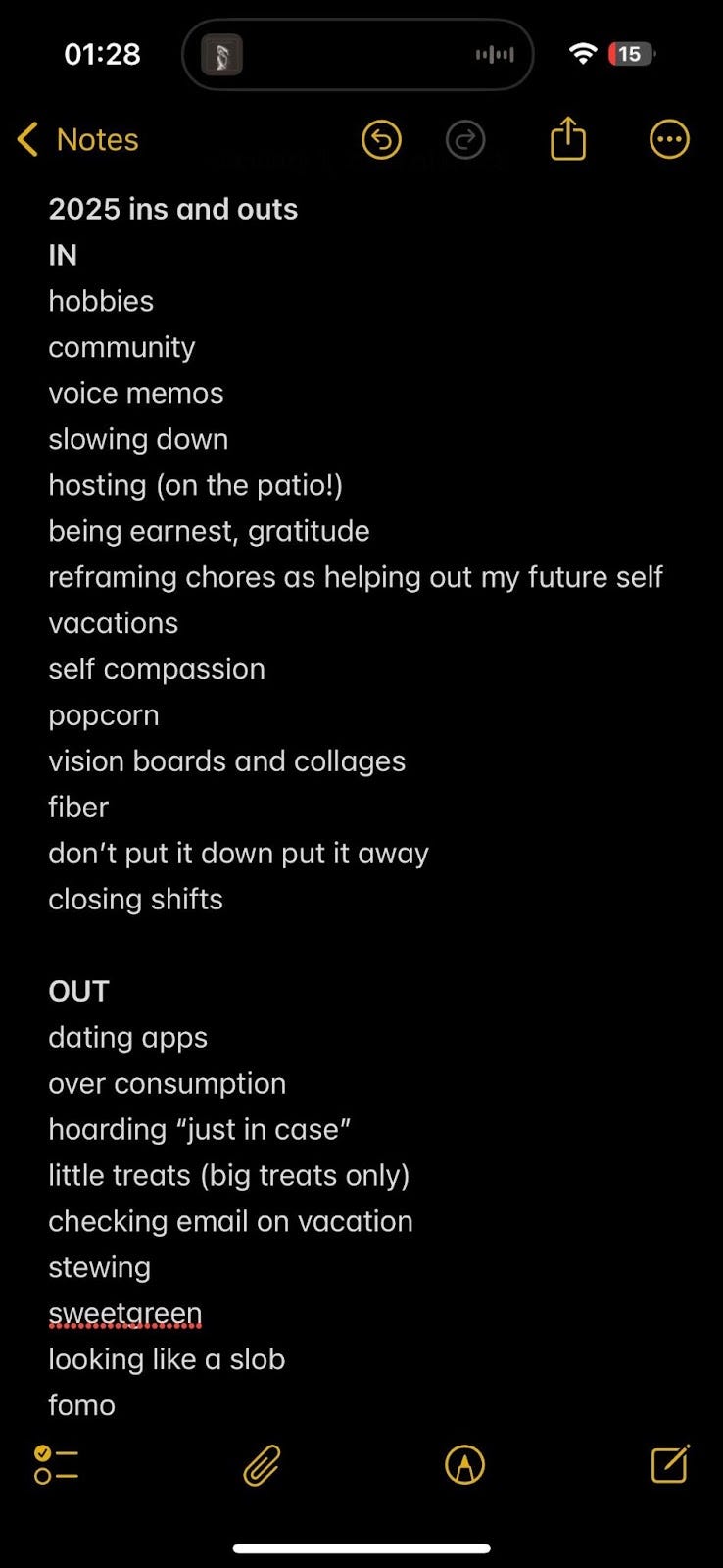Open the markup pen tool

point(465,1465)
